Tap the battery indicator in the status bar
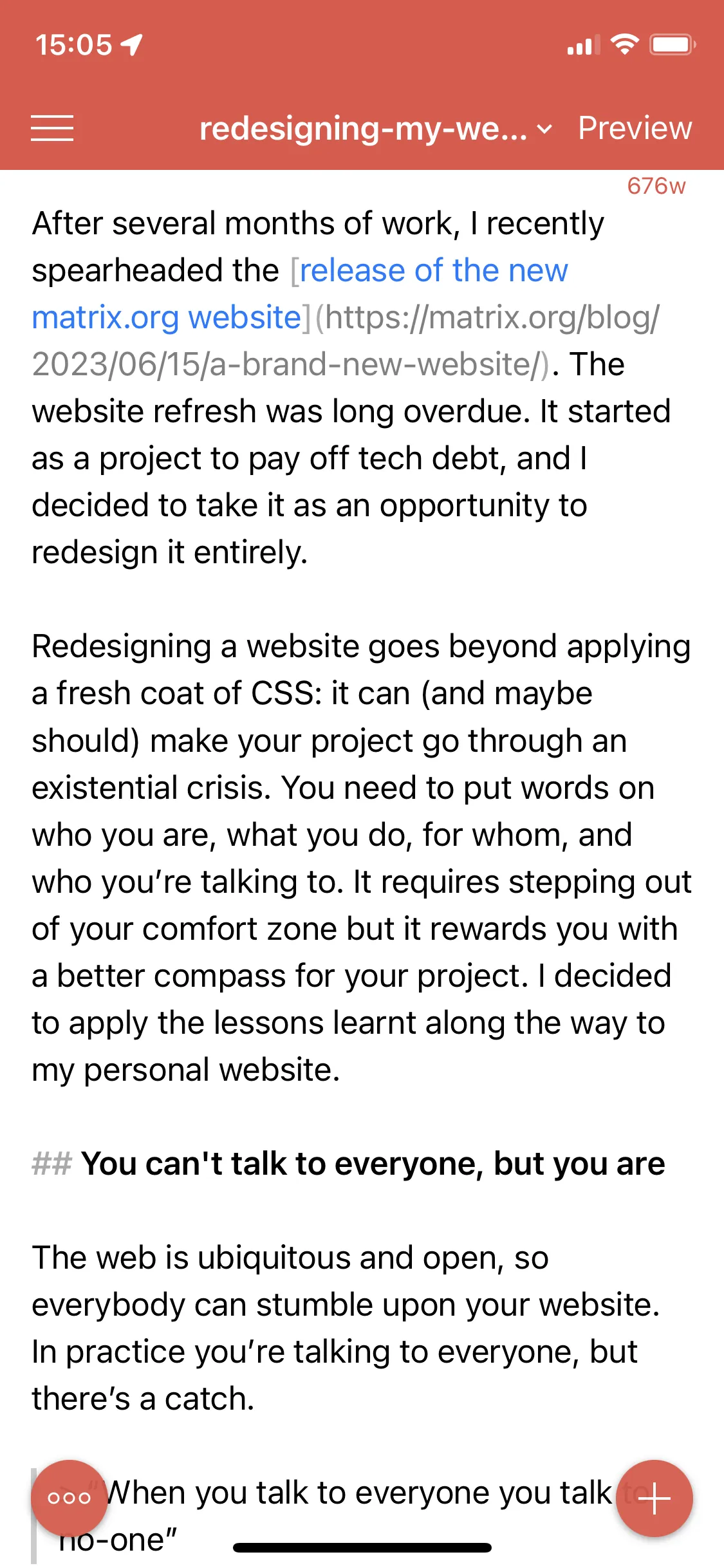724x1568 pixels. [x=672, y=44]
